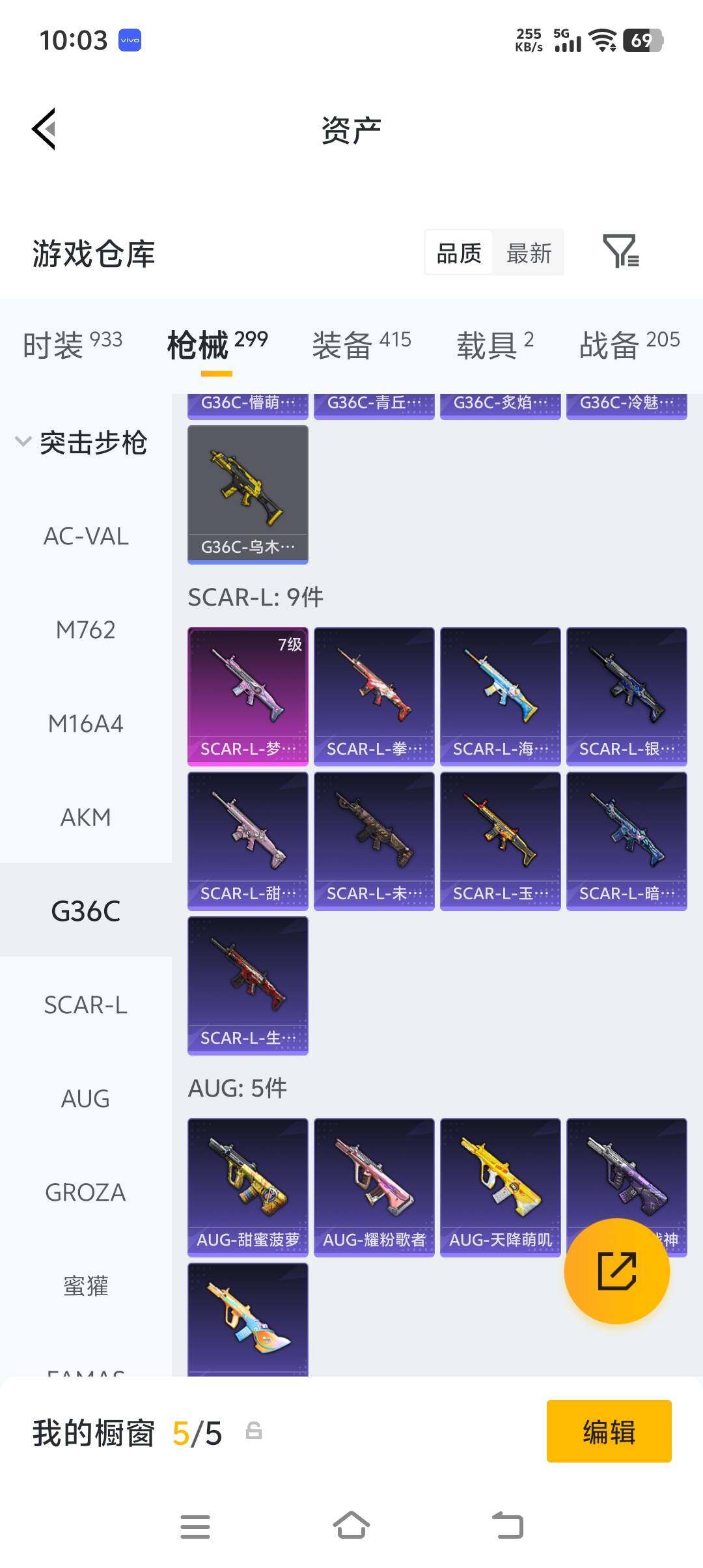Screen dimensions: 703x1568
Task: Select AC-VAL in the weapon list
Action: coord(86,537)
